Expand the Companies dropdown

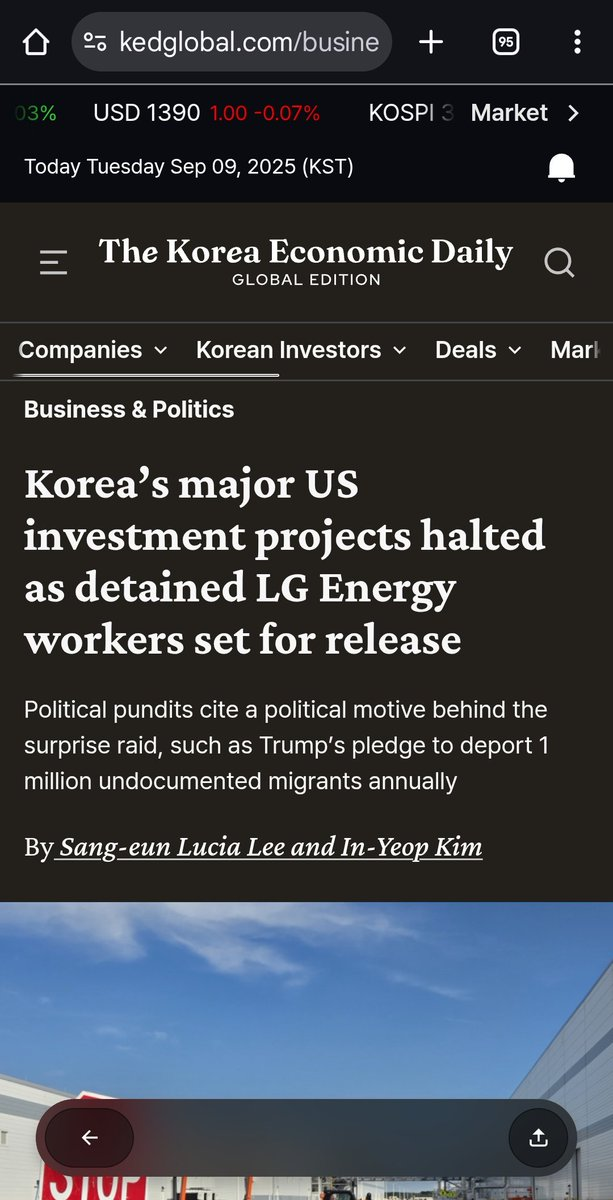(93, 350)
